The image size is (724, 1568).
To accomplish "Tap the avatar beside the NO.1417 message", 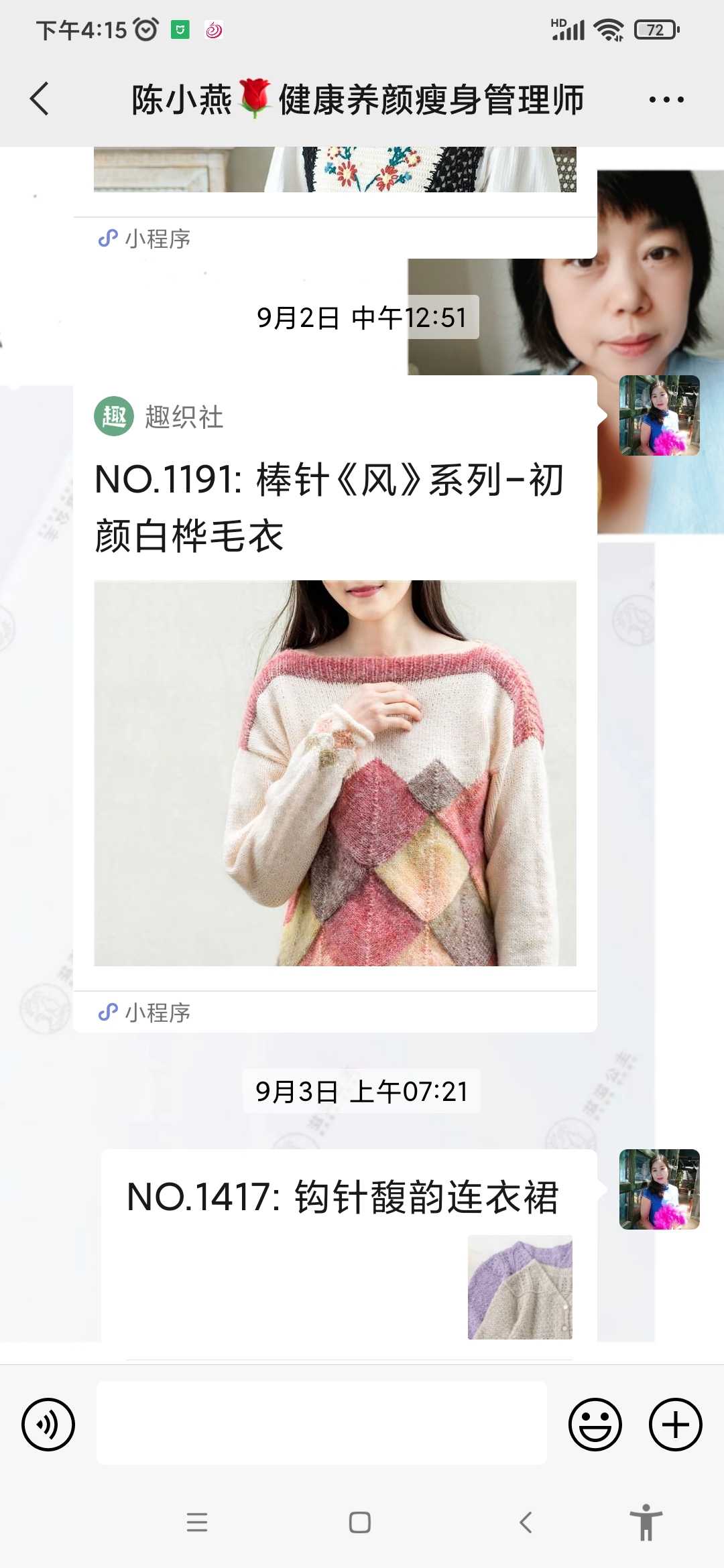I will (659, 1189).
